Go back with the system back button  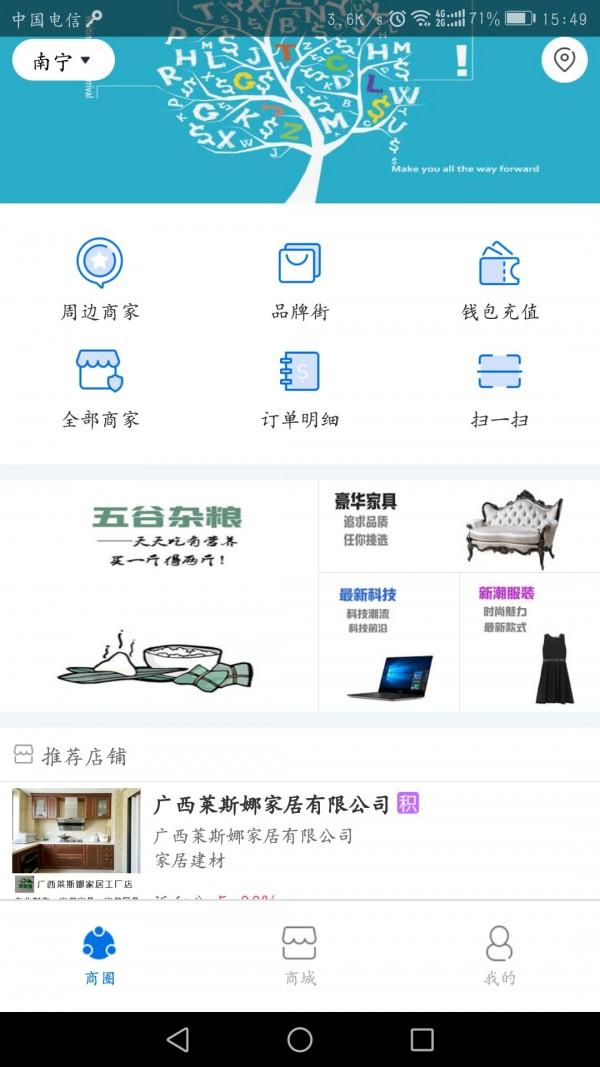(178, 1039)
